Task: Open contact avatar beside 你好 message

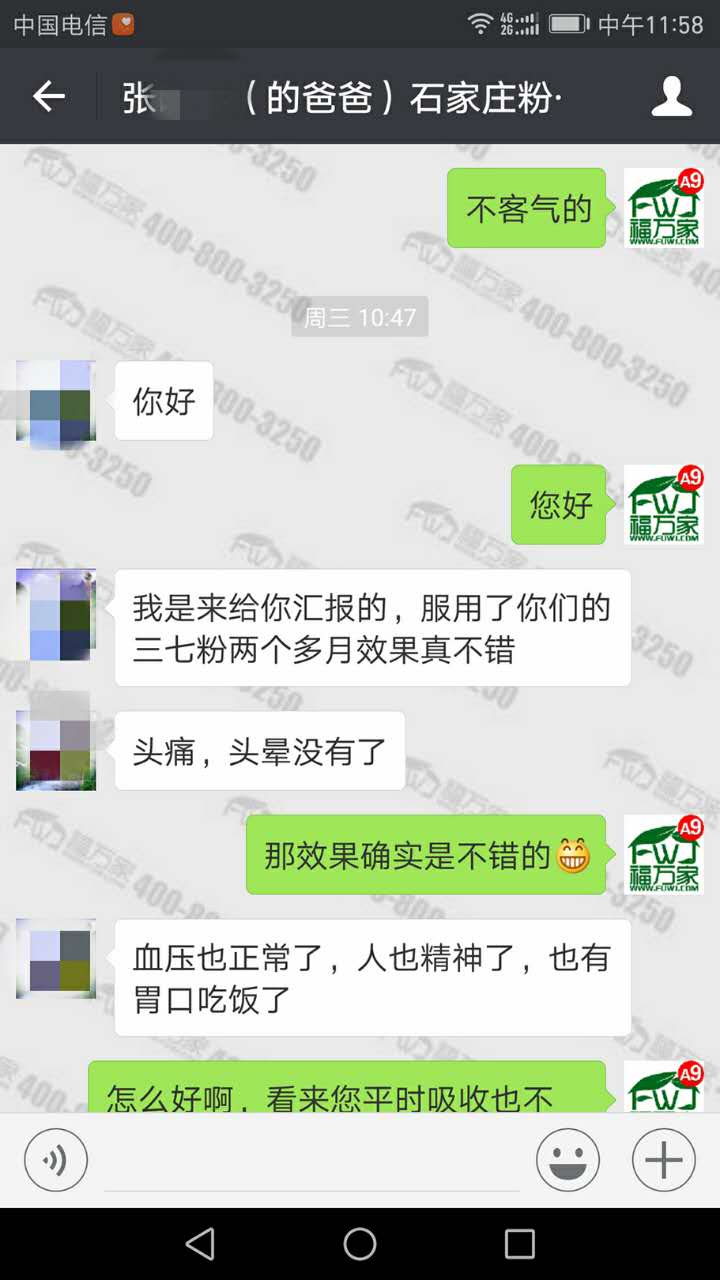Action: [x=56, y=401]
